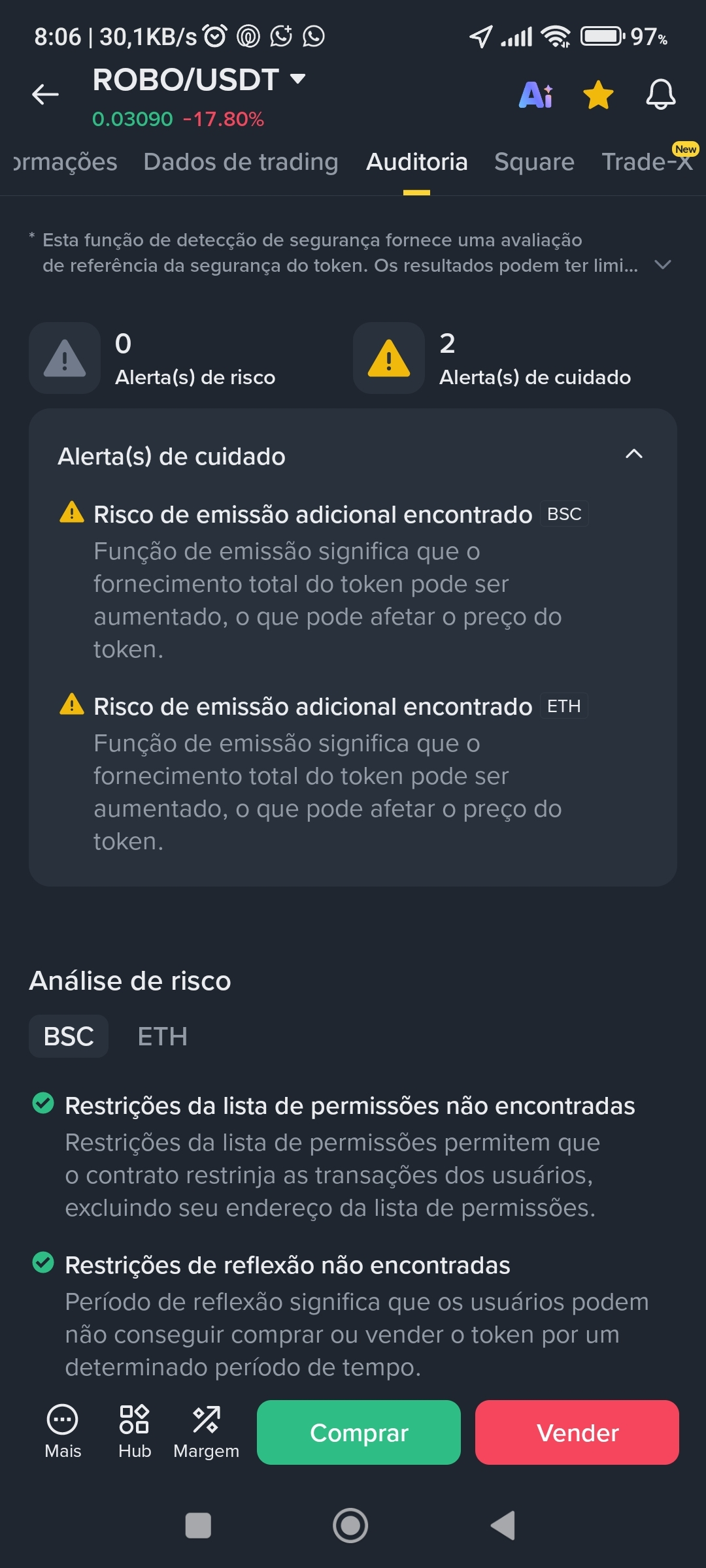The width and height of the screenshot is (706, 1568).
Task: Switch to Dados de trading tab
Action: click(241, 162)
